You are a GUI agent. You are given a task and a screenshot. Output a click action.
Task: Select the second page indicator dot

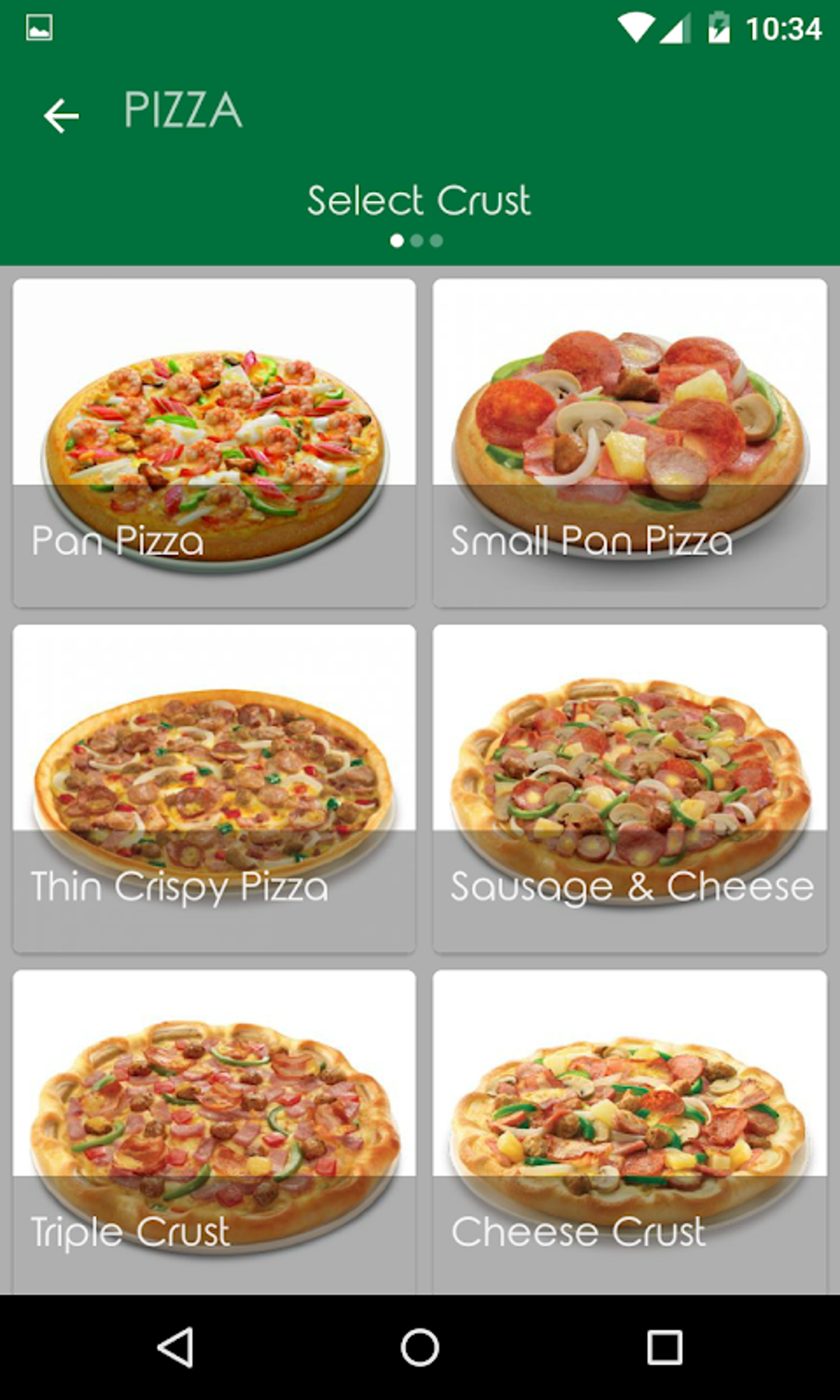coord(417,240)
